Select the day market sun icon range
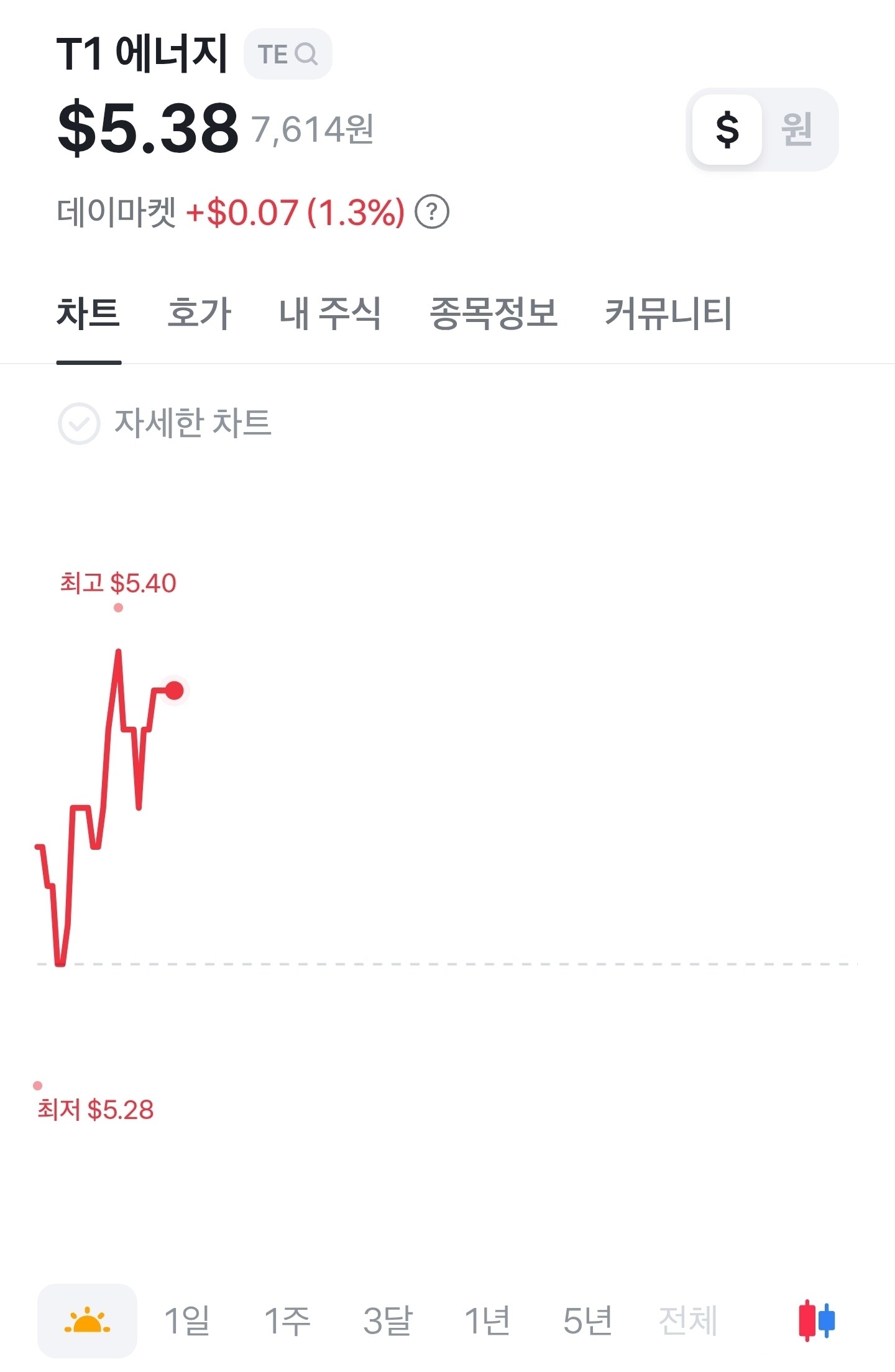The height and width of the screenshot is (1372, 895). click(87, 1320)
